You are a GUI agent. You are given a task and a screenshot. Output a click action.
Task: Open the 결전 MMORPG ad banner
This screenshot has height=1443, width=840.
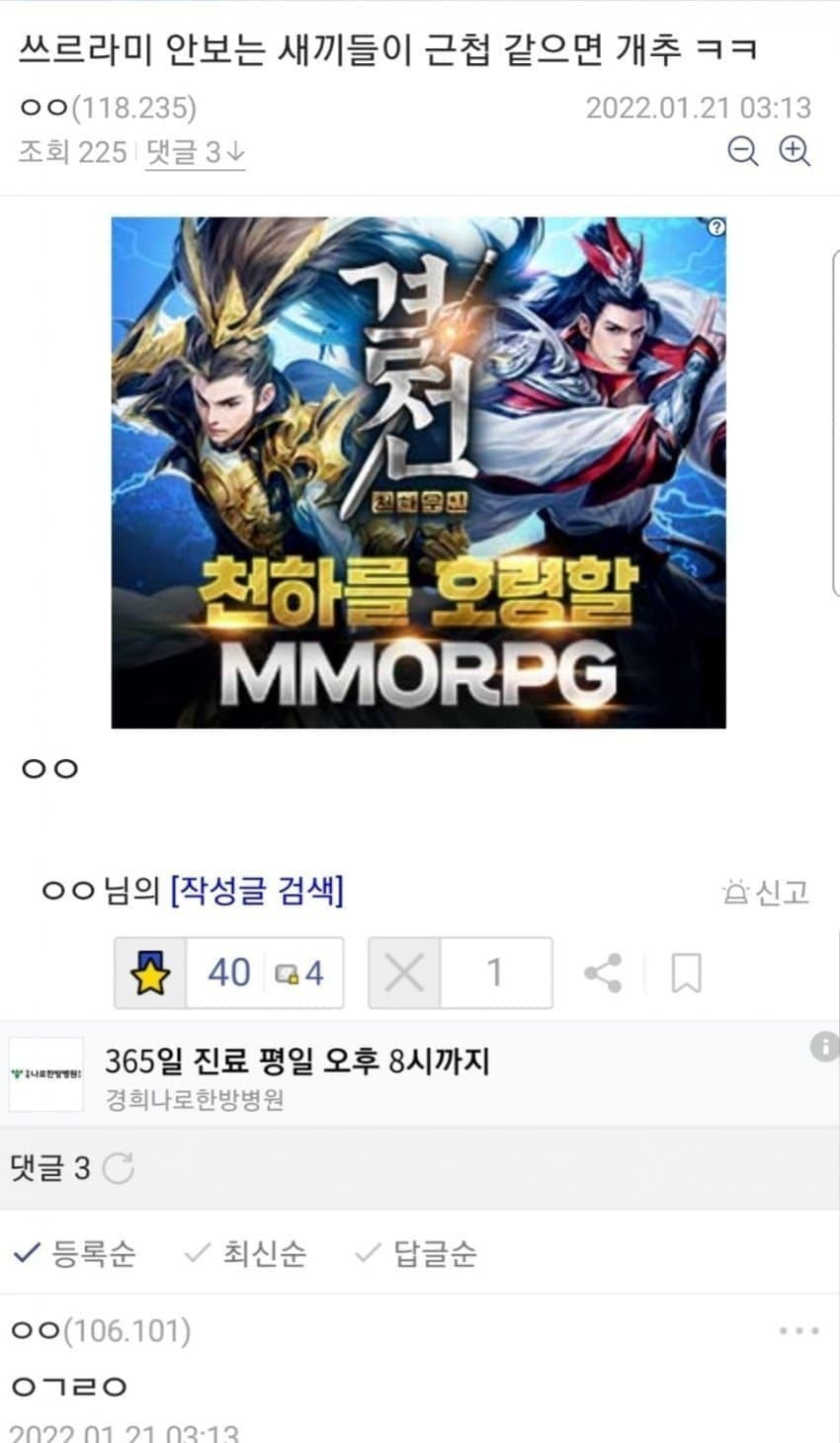tap(418, 472)
